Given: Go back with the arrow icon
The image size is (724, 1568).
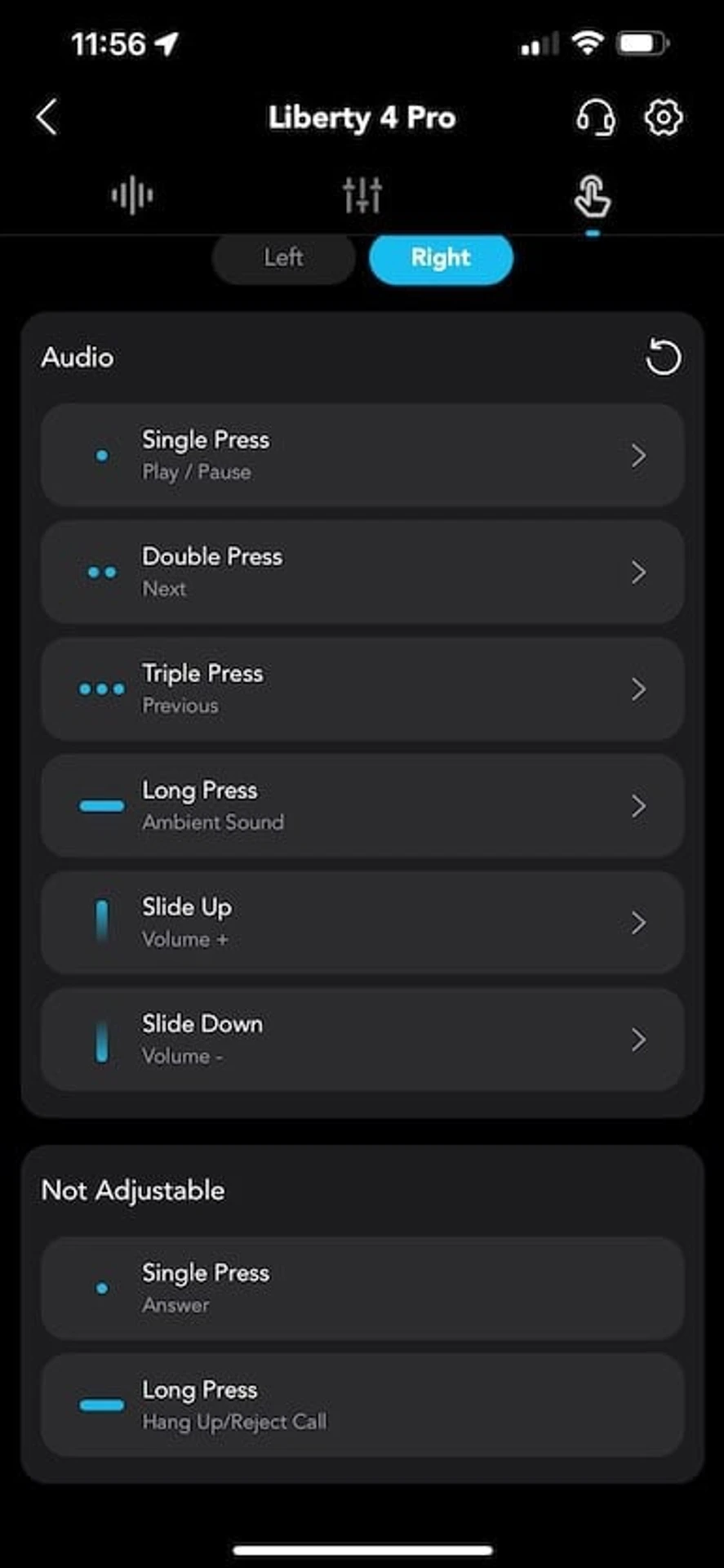Looking at the screenshot, I should 47,118.
